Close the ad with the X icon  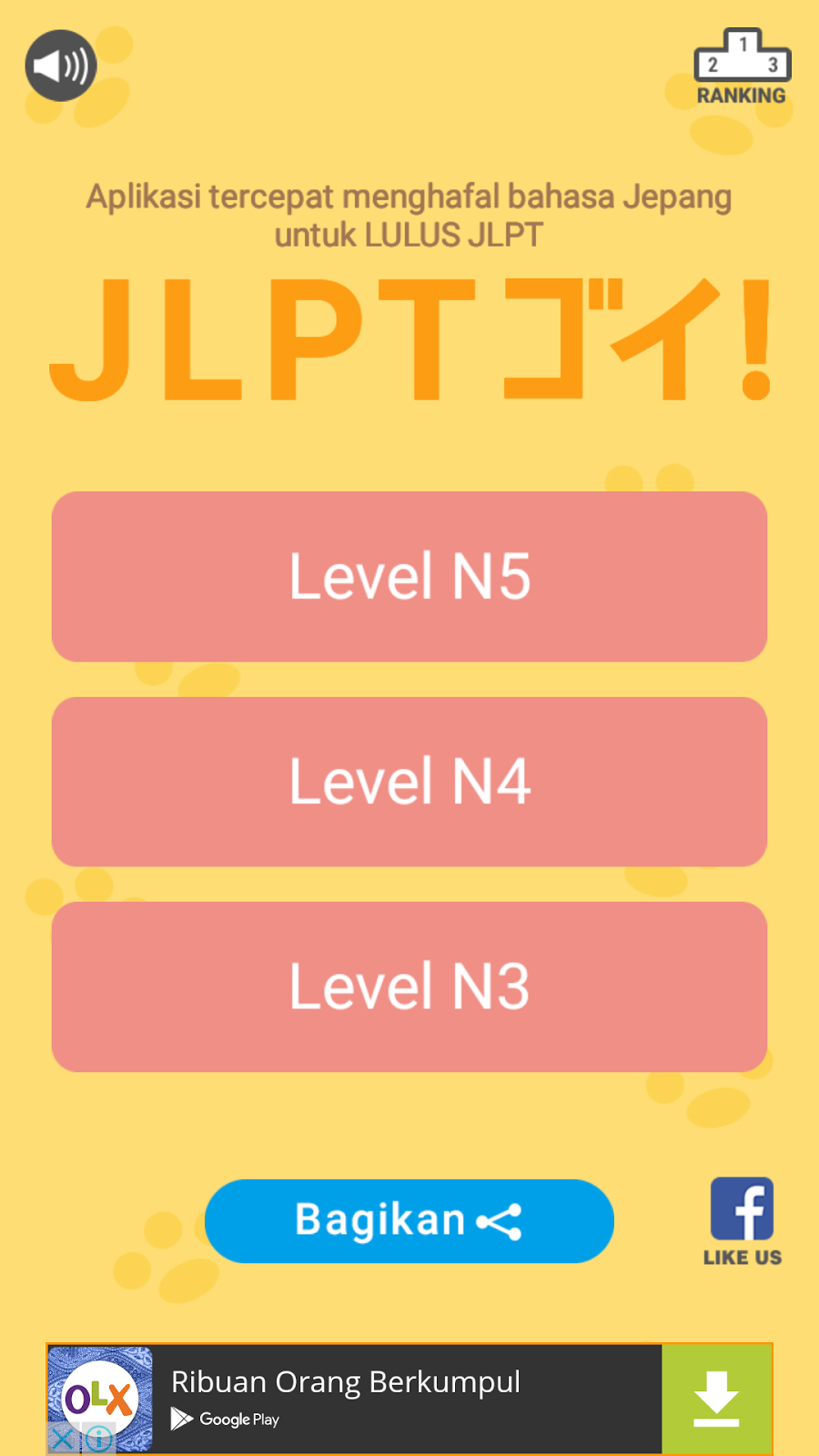coord(62,1440)
